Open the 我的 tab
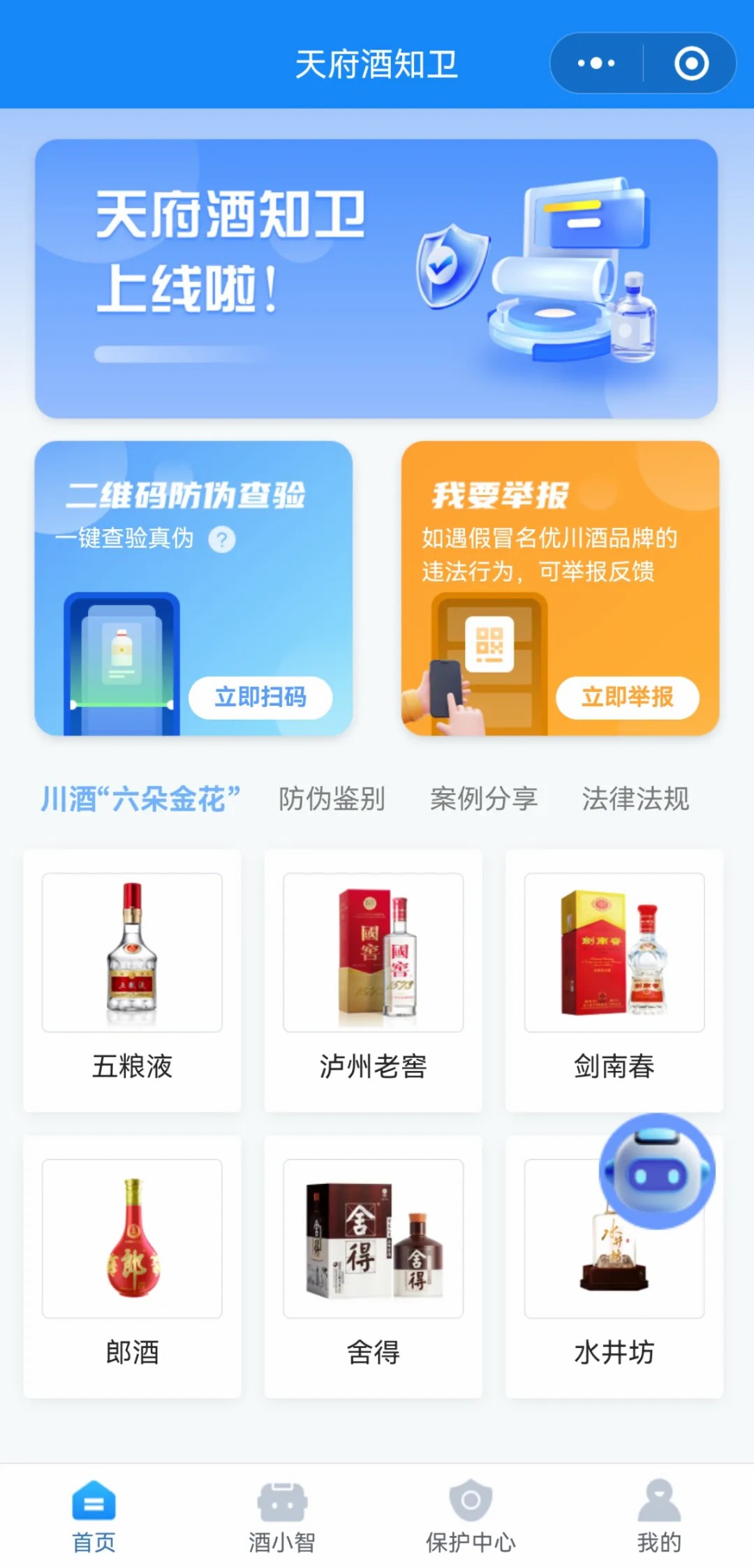754x1568 pixels. tap(658, 1516)
